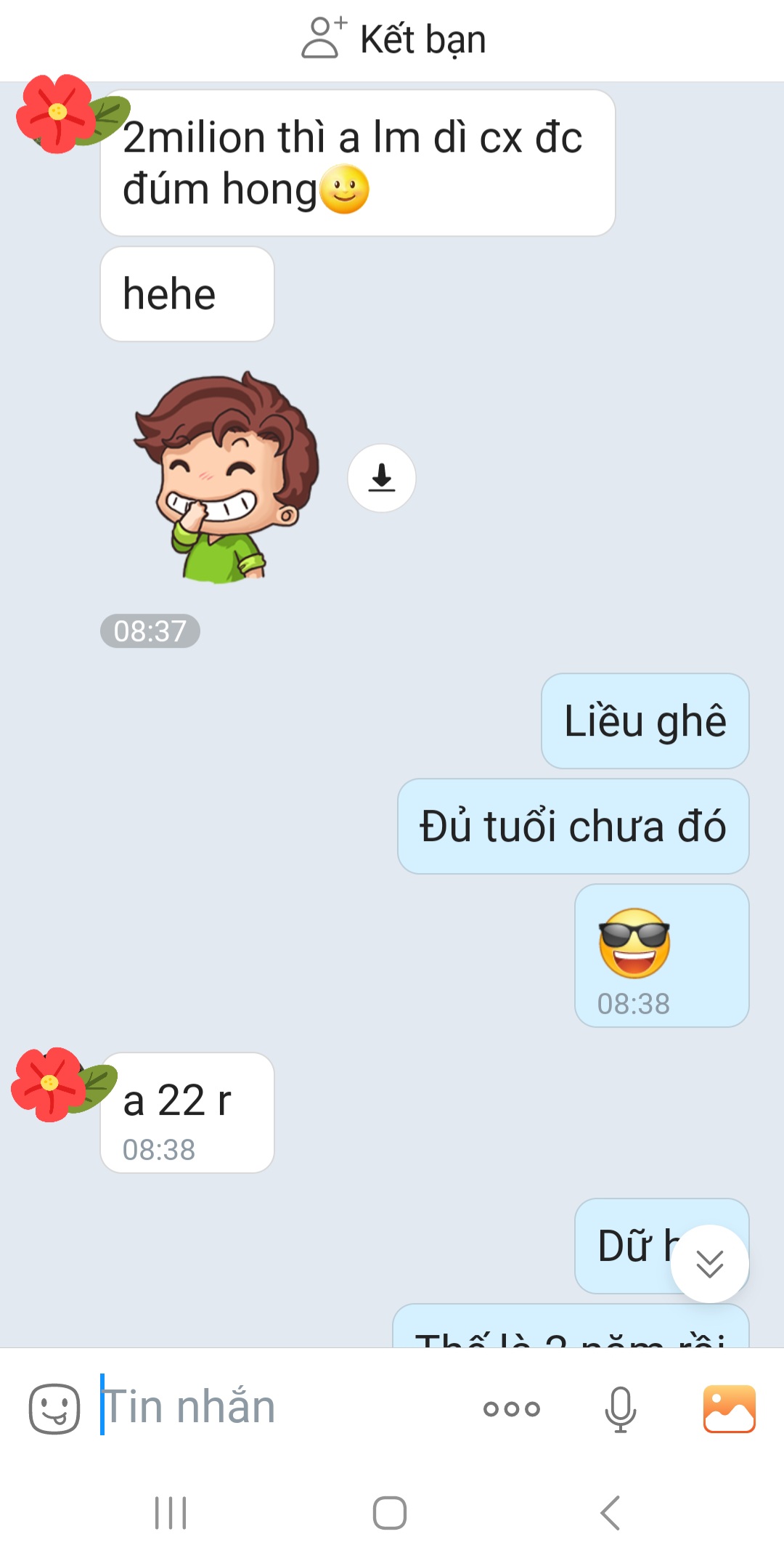Download the grinning boy sticker

point(381,478)
